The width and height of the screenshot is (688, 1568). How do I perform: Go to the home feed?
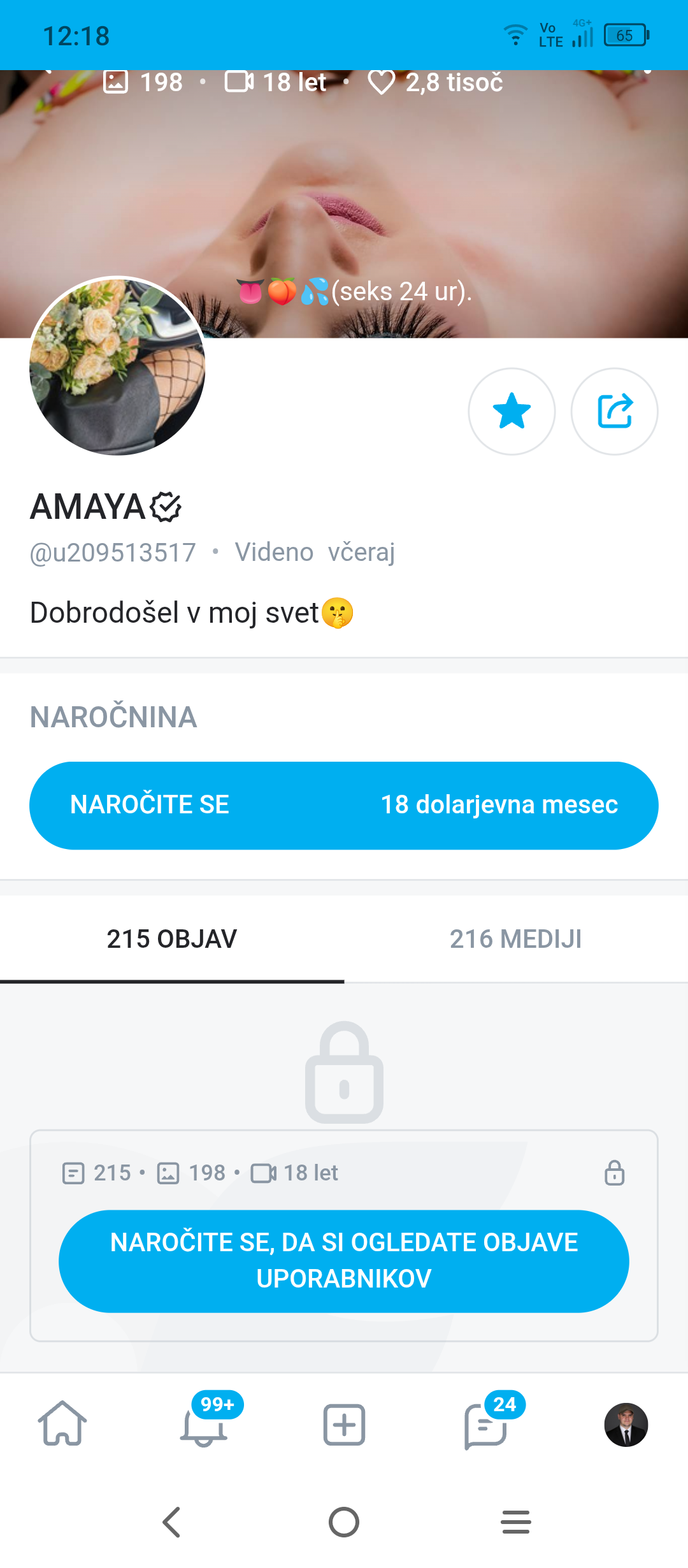click(x=62, y=1424)
